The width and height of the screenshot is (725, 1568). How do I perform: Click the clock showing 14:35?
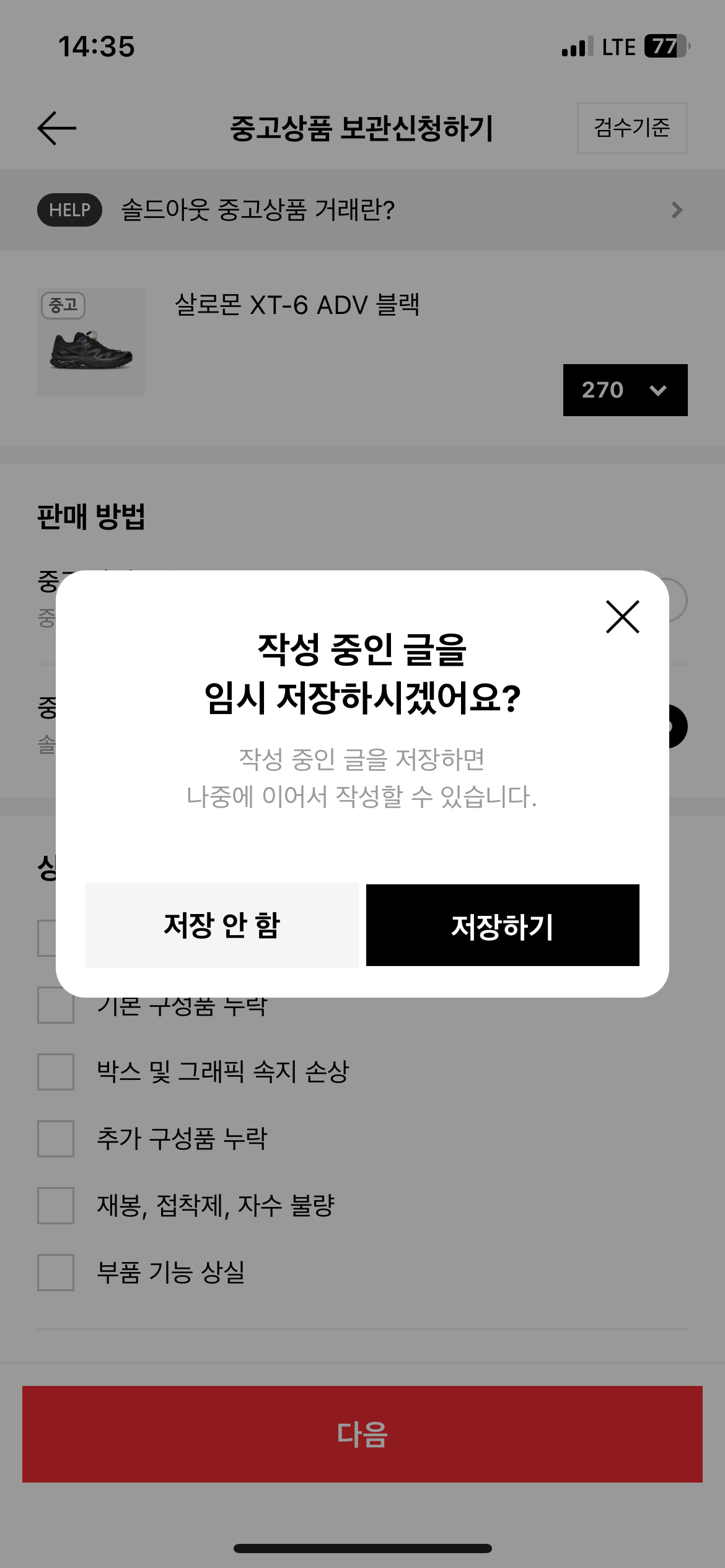(x=97, y=45)
